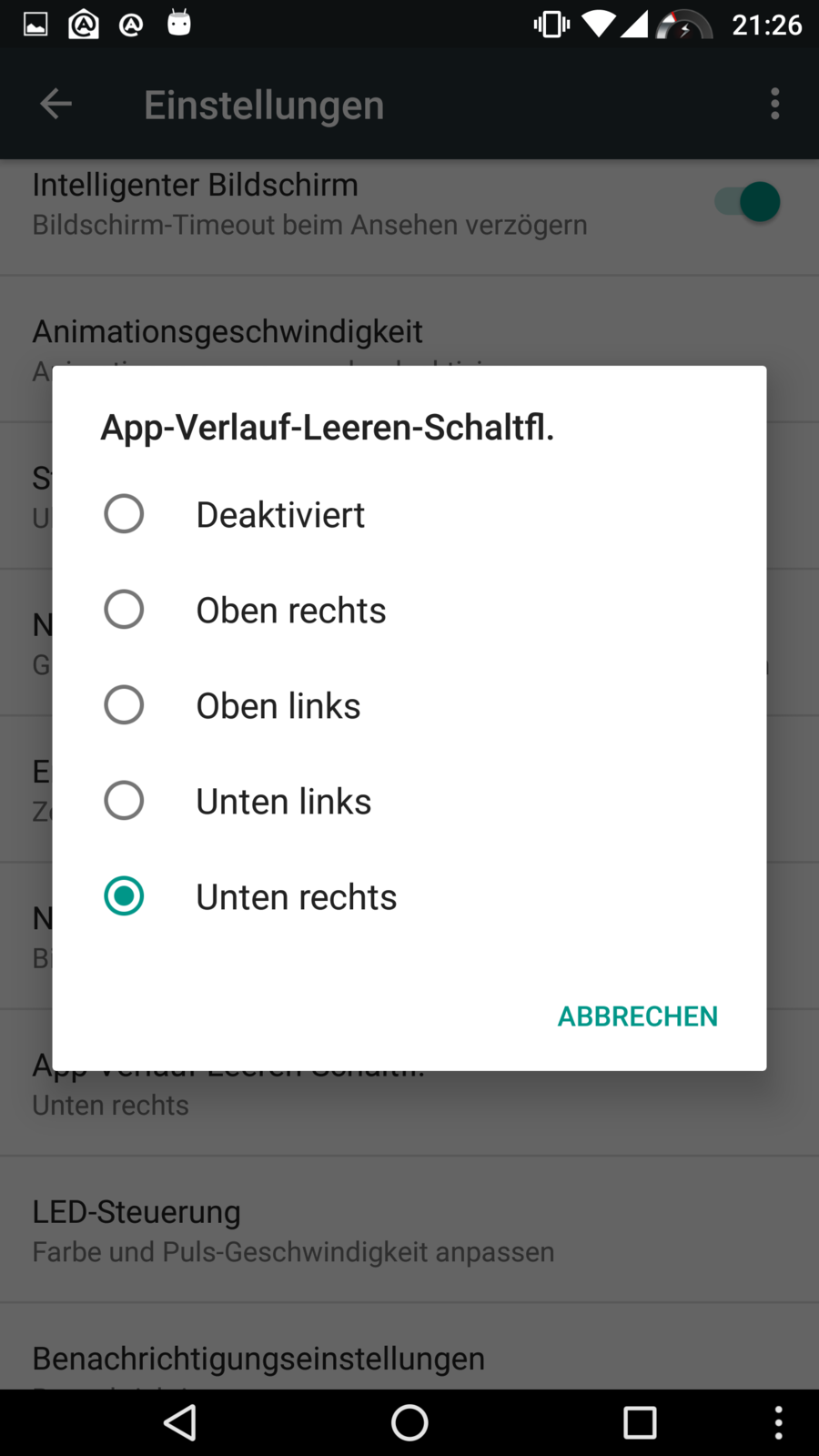Select the Deaktiviert option
Viewport: 819px width, 1456px height.
coord(124,514)
